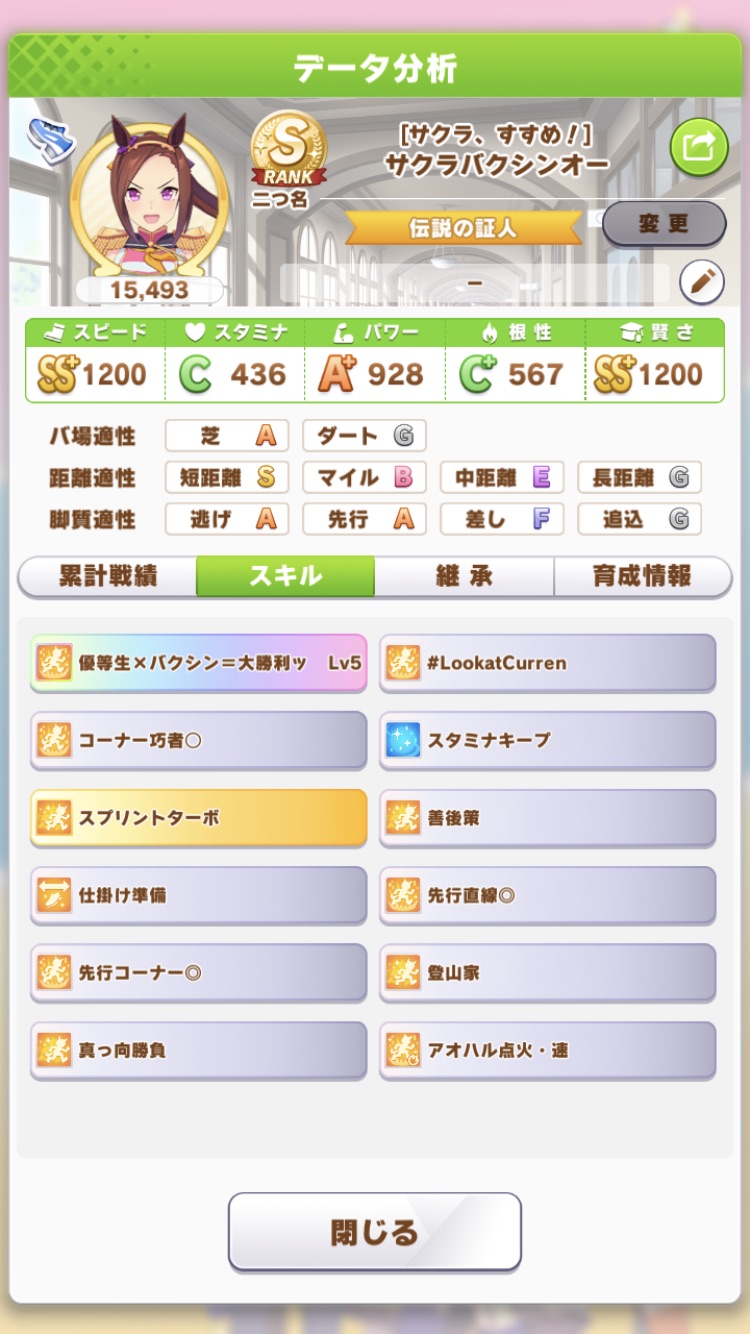This screenshot has height=1334, width=750.
Task: Select the 先行コーナー◎ skill
Action: click(198, 972)
